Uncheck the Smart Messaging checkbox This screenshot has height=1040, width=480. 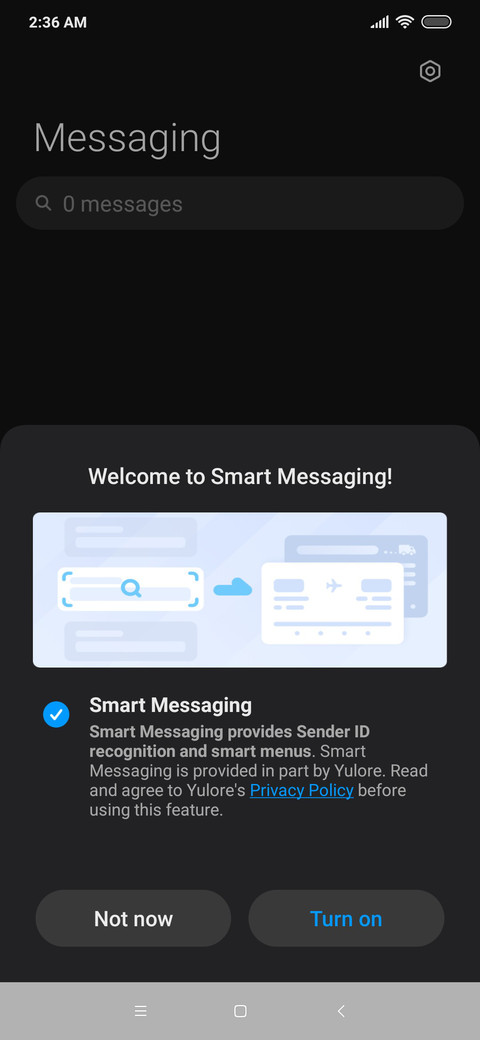(x=56, y=714)
